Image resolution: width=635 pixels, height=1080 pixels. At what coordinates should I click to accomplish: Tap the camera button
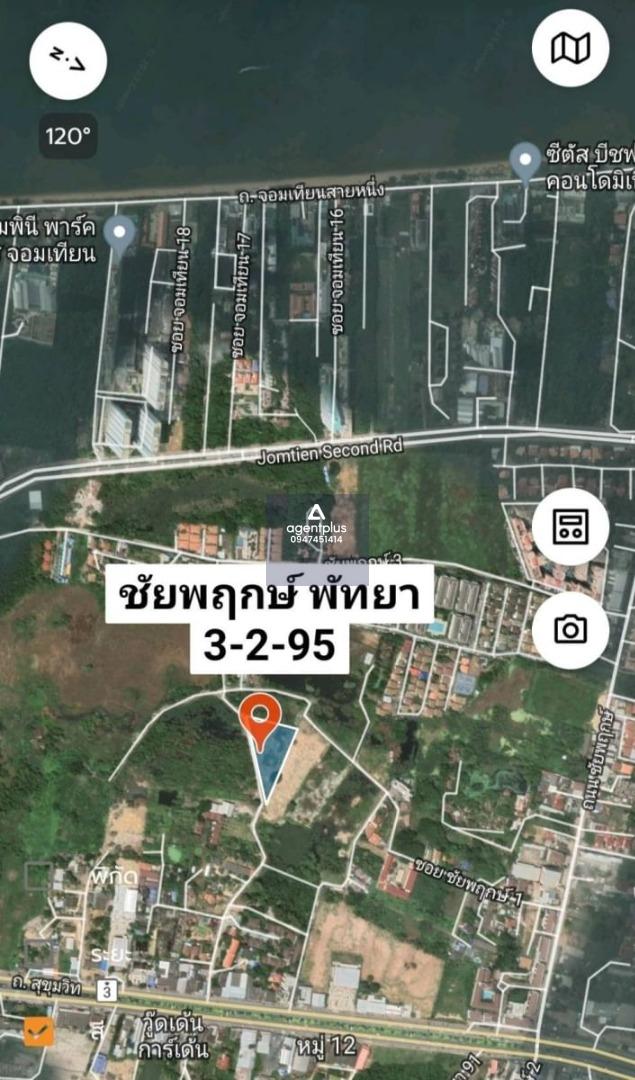click(x=570, y=630)
